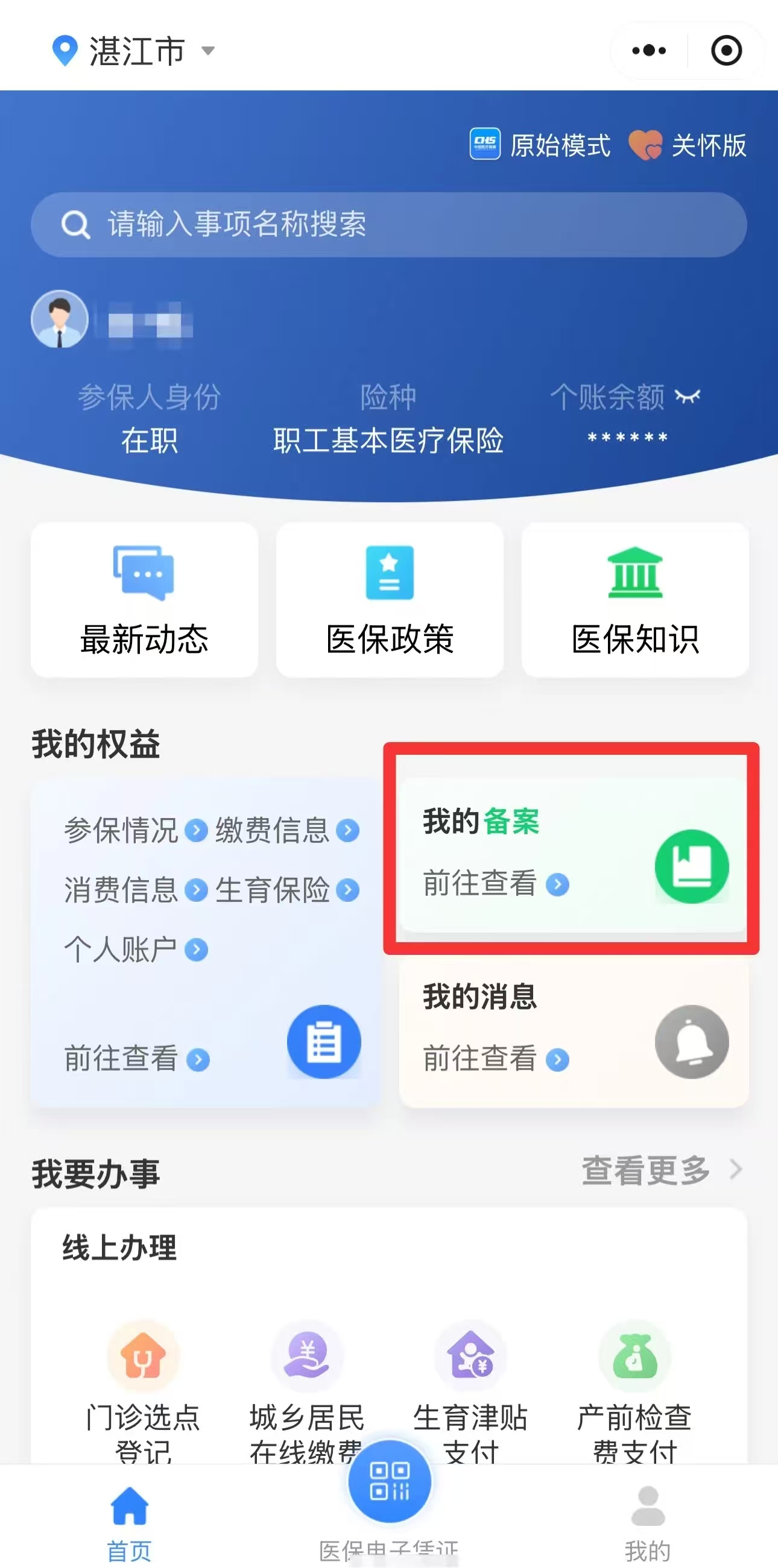Viewport: 778px width, 1568px height.
Task: Switch to the 我的 tab
Action: (648, 1523)
